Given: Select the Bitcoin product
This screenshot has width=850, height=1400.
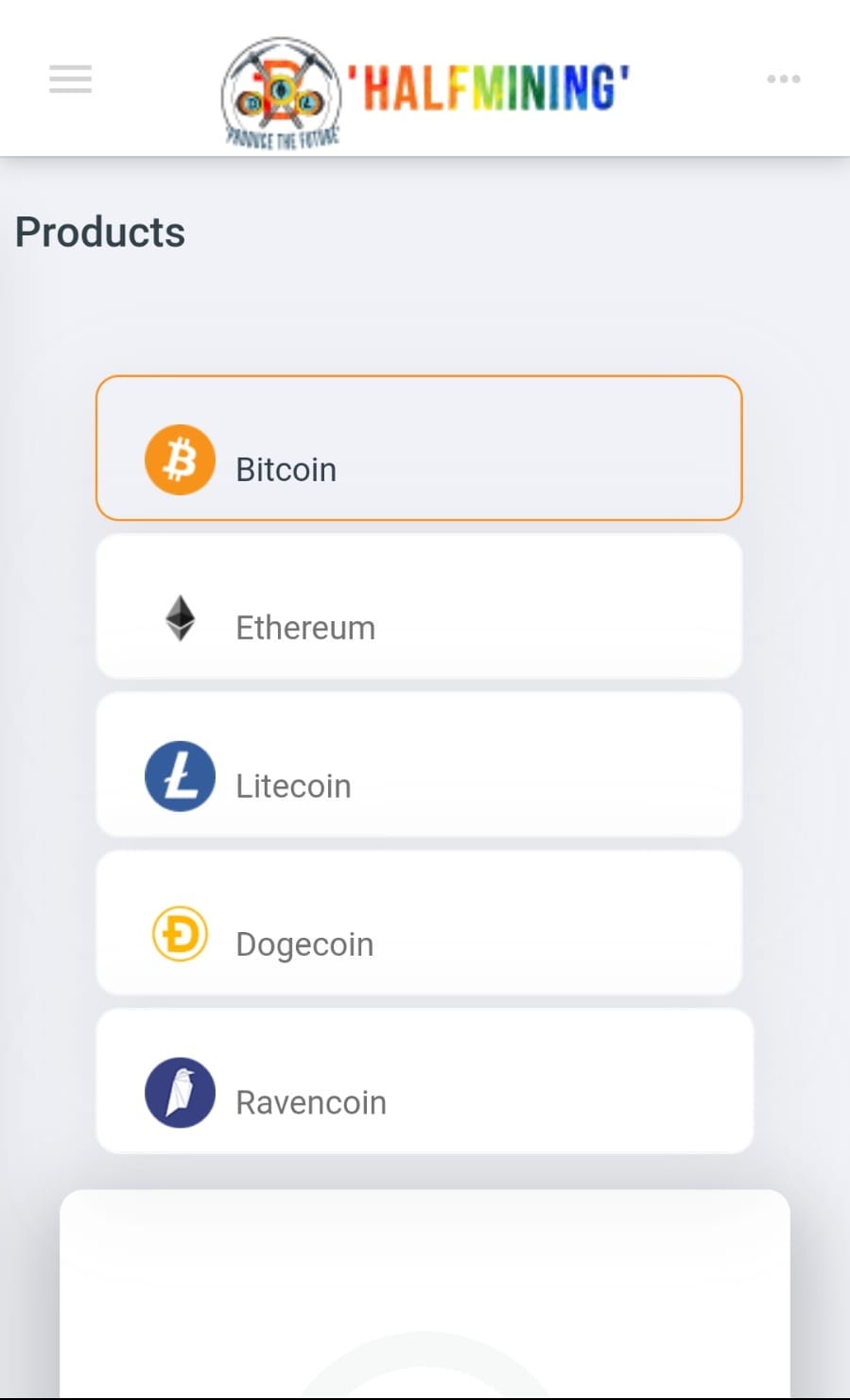Looking at the screenshot, I should [x=419, y=448].
